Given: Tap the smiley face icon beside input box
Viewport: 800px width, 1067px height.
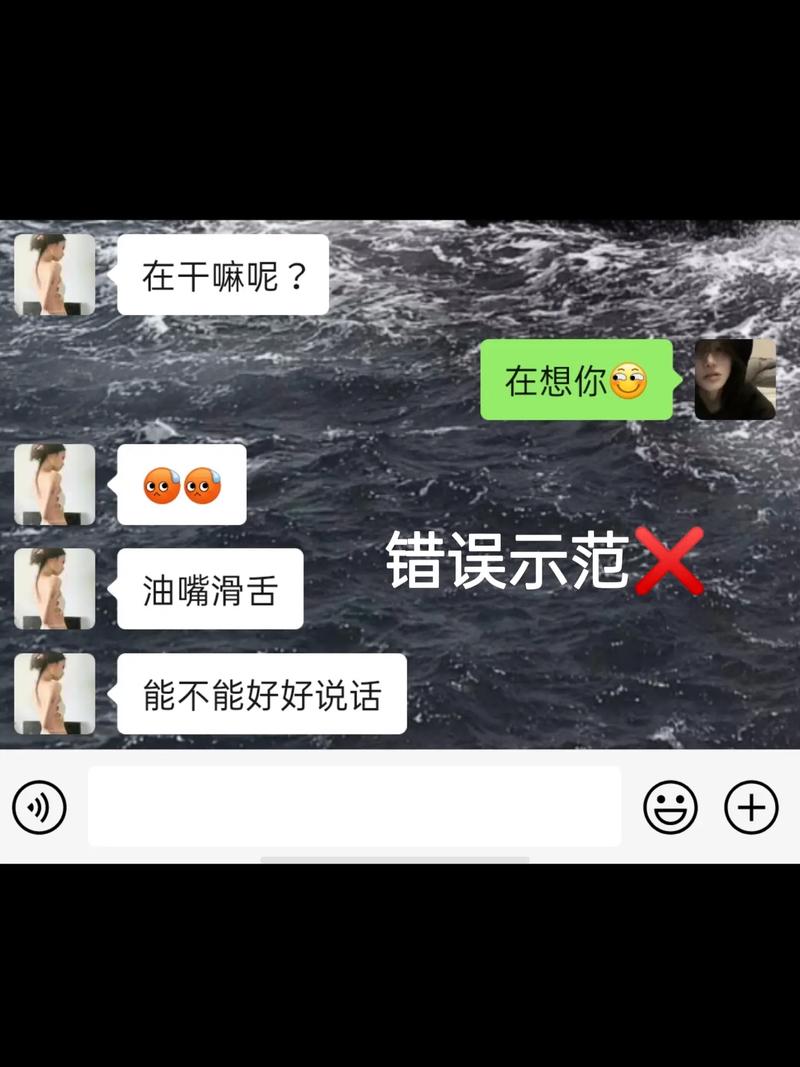Looking at the screenshot, I should click(671, 806).
